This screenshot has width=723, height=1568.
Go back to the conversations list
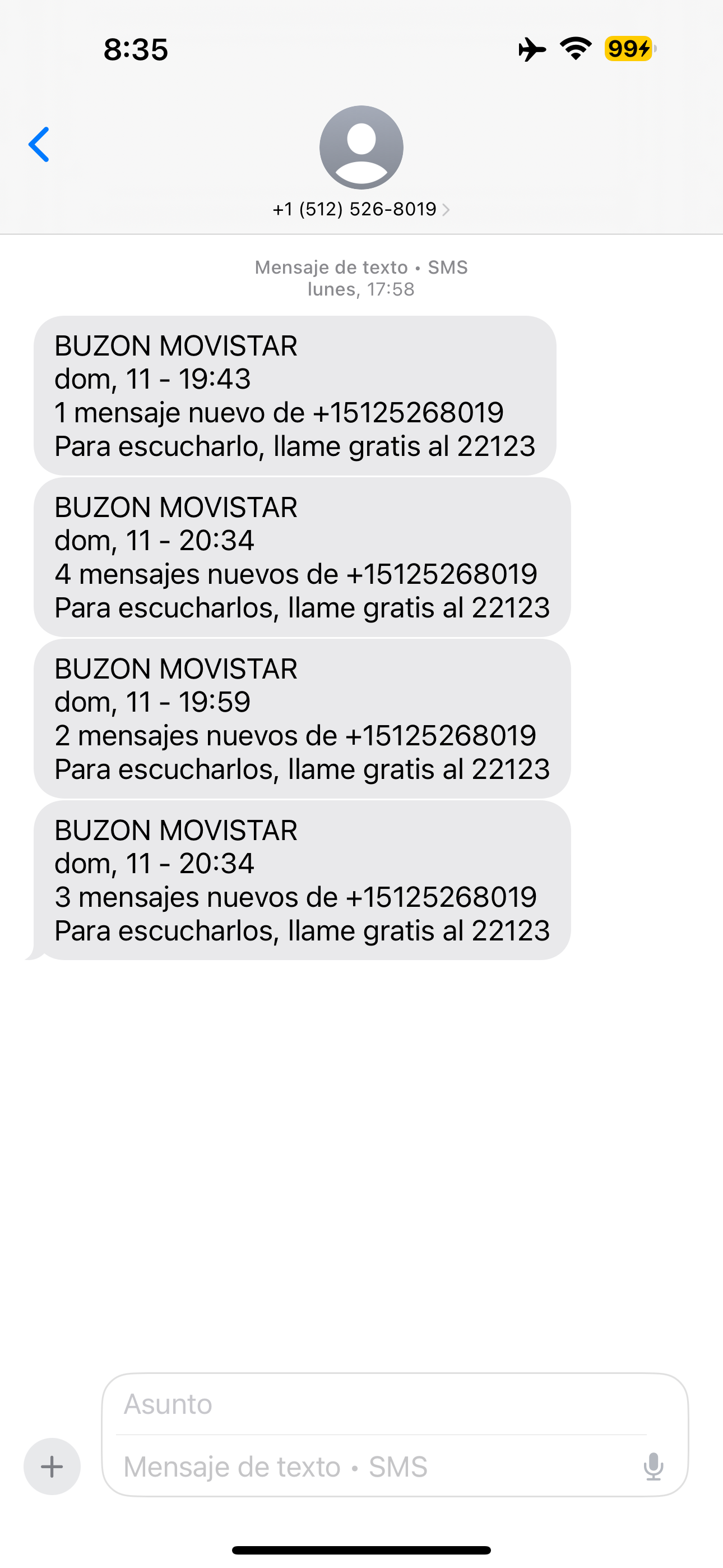coord(39,145)
